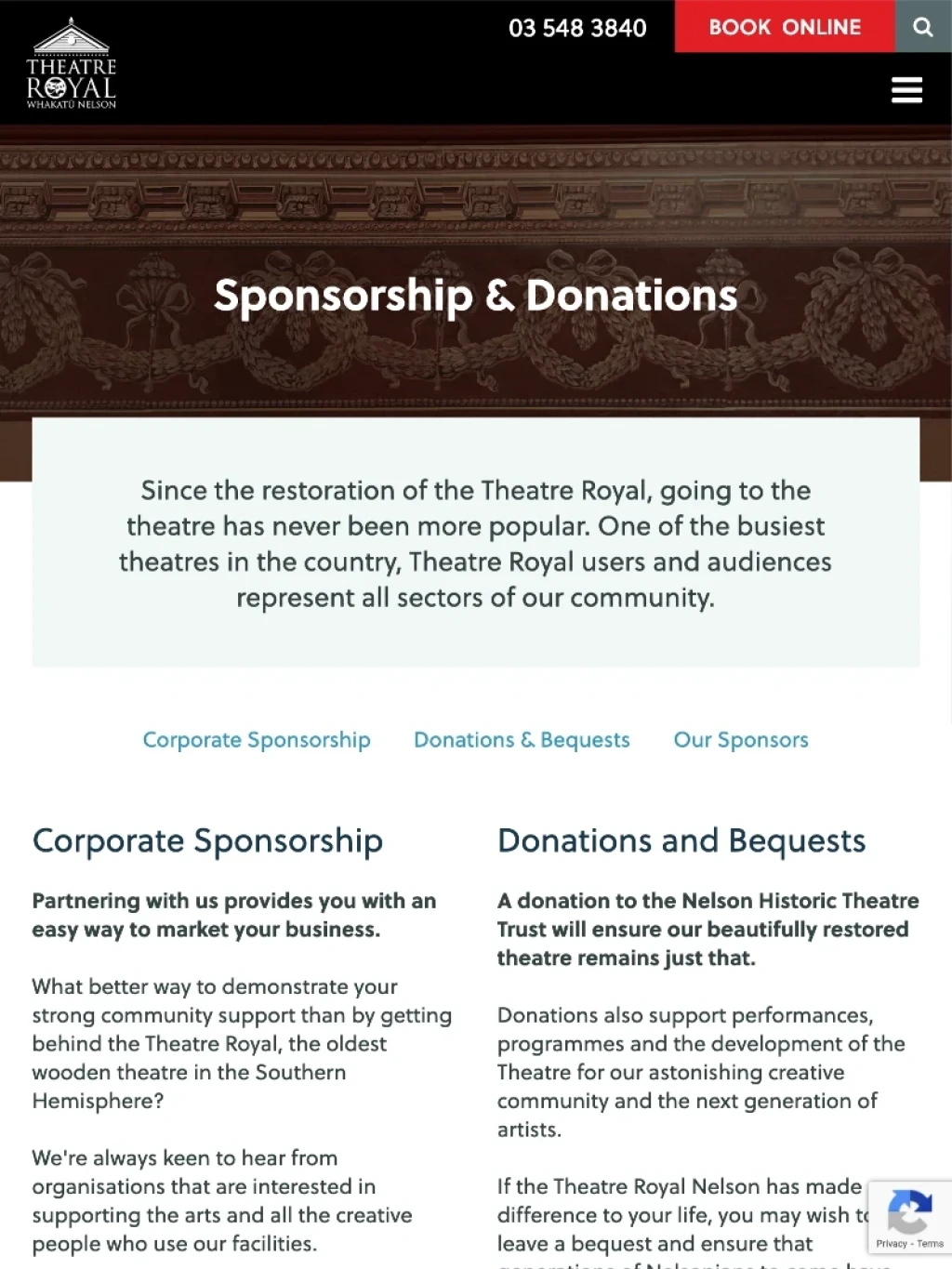
Task: Open the hamburger navigation menu
Action: (906, 90)
